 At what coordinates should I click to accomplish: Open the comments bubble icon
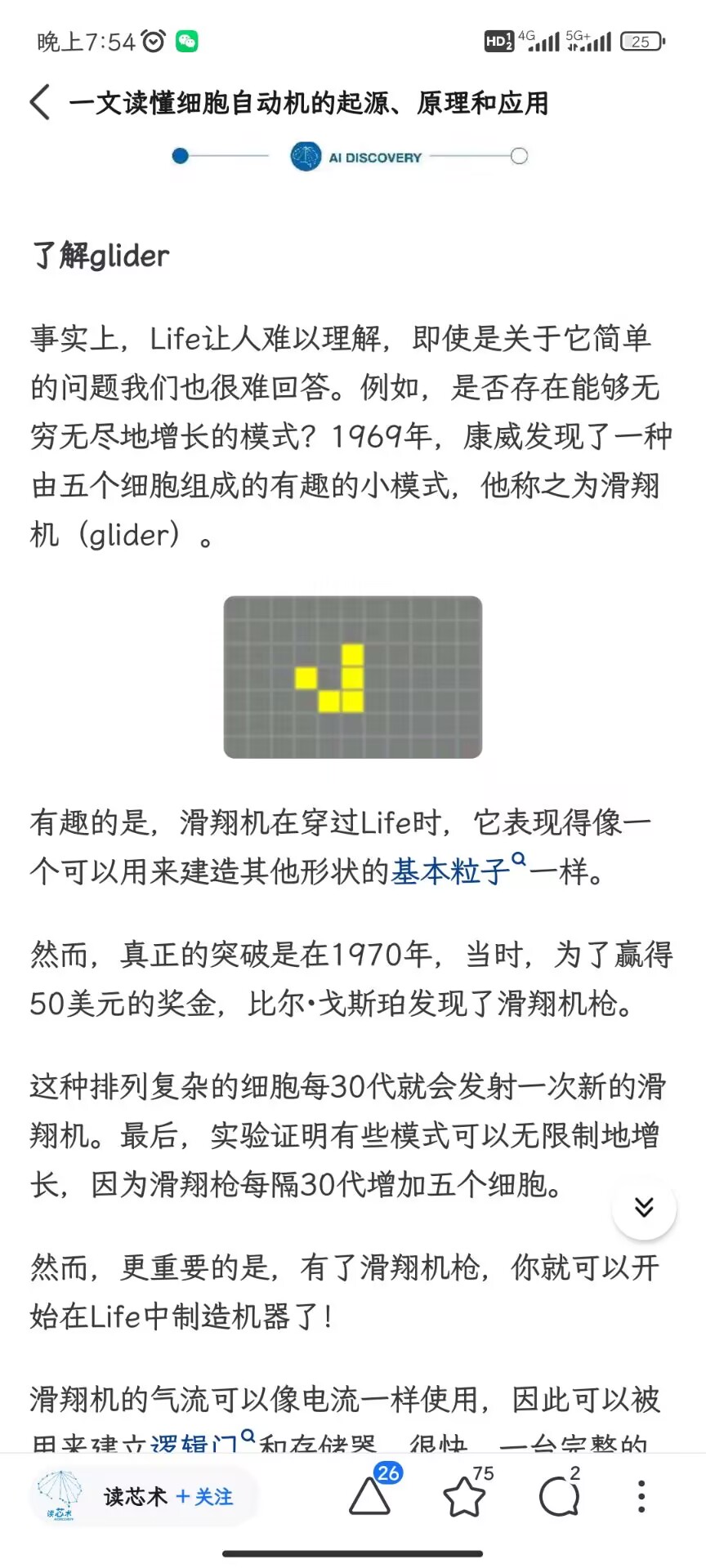pyautogui.click(x=560, y=1495)
